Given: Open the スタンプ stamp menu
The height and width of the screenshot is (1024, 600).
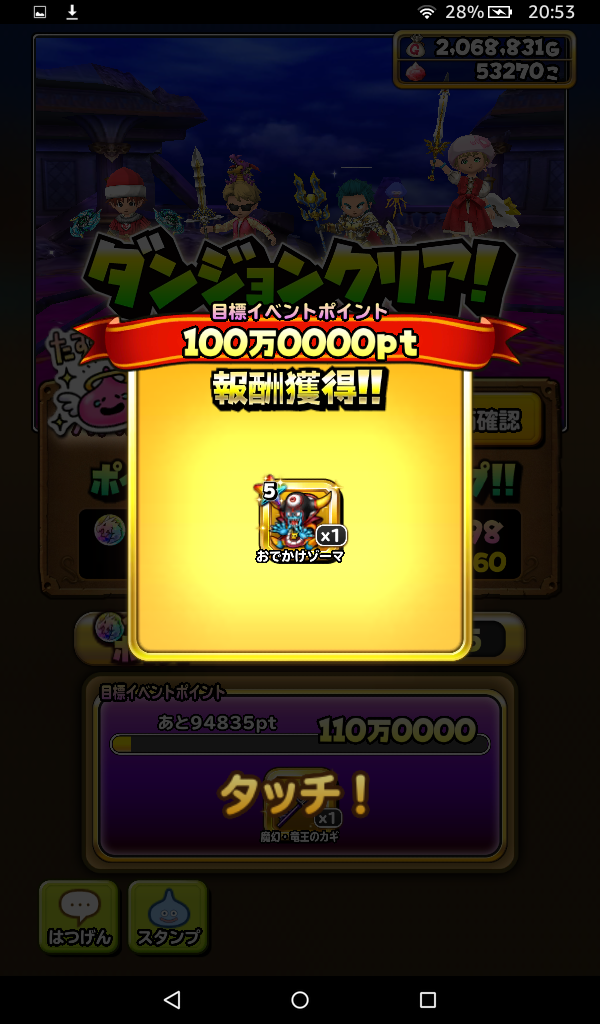Looking at the screenshot, I should (x=168, y=917).
